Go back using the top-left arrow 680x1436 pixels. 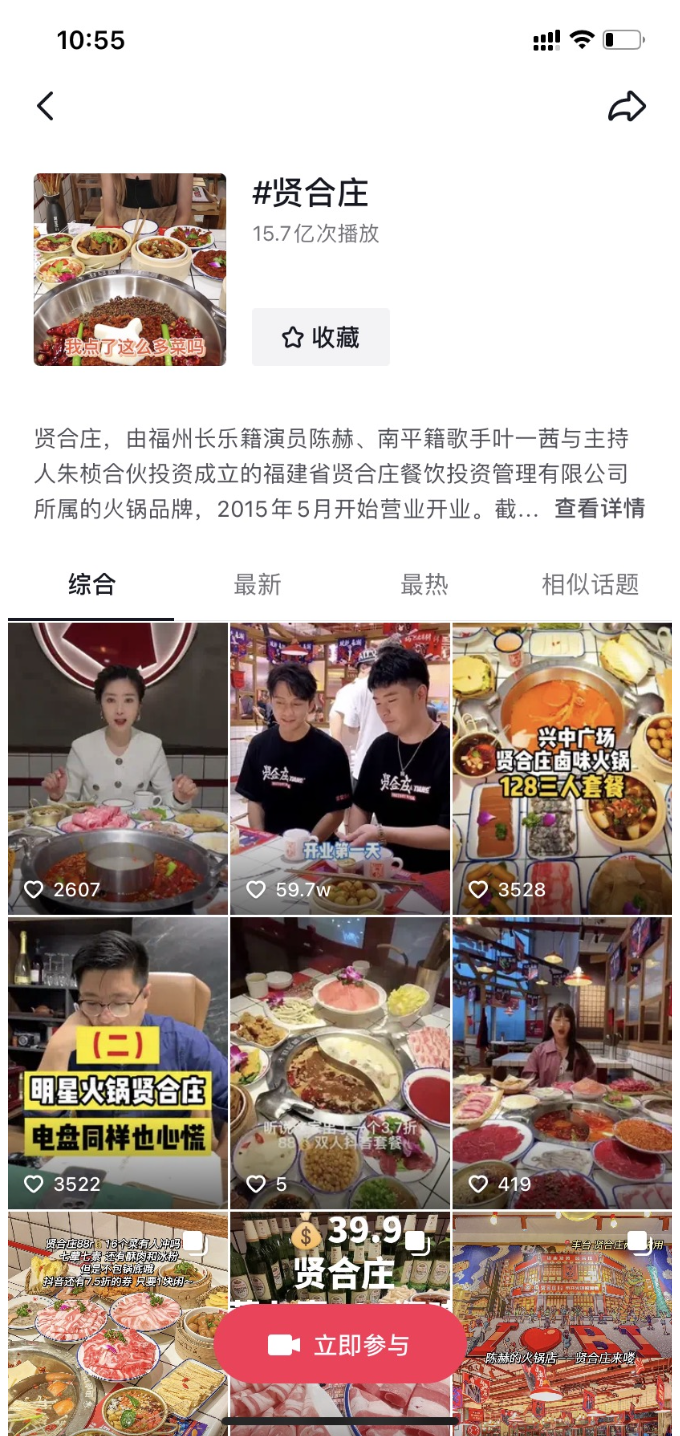(45, 106)
